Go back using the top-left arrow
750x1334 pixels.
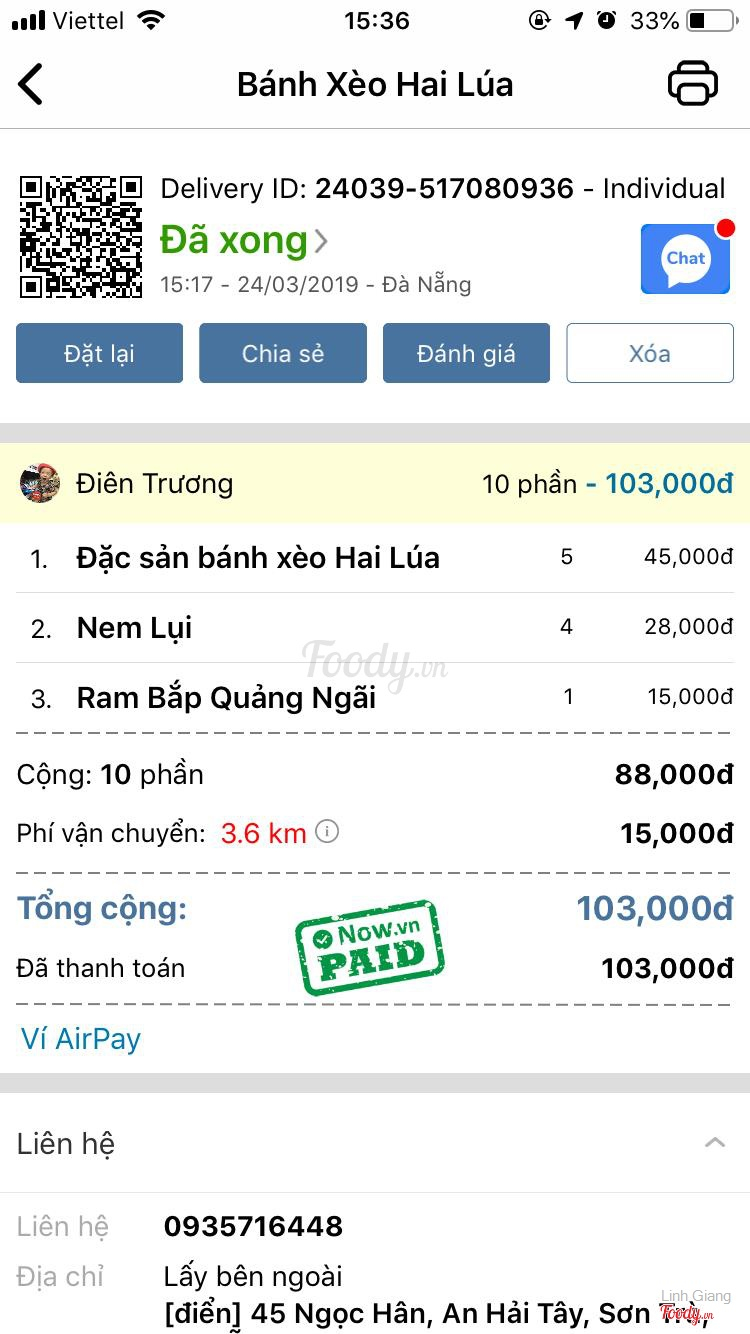[31, 84]
